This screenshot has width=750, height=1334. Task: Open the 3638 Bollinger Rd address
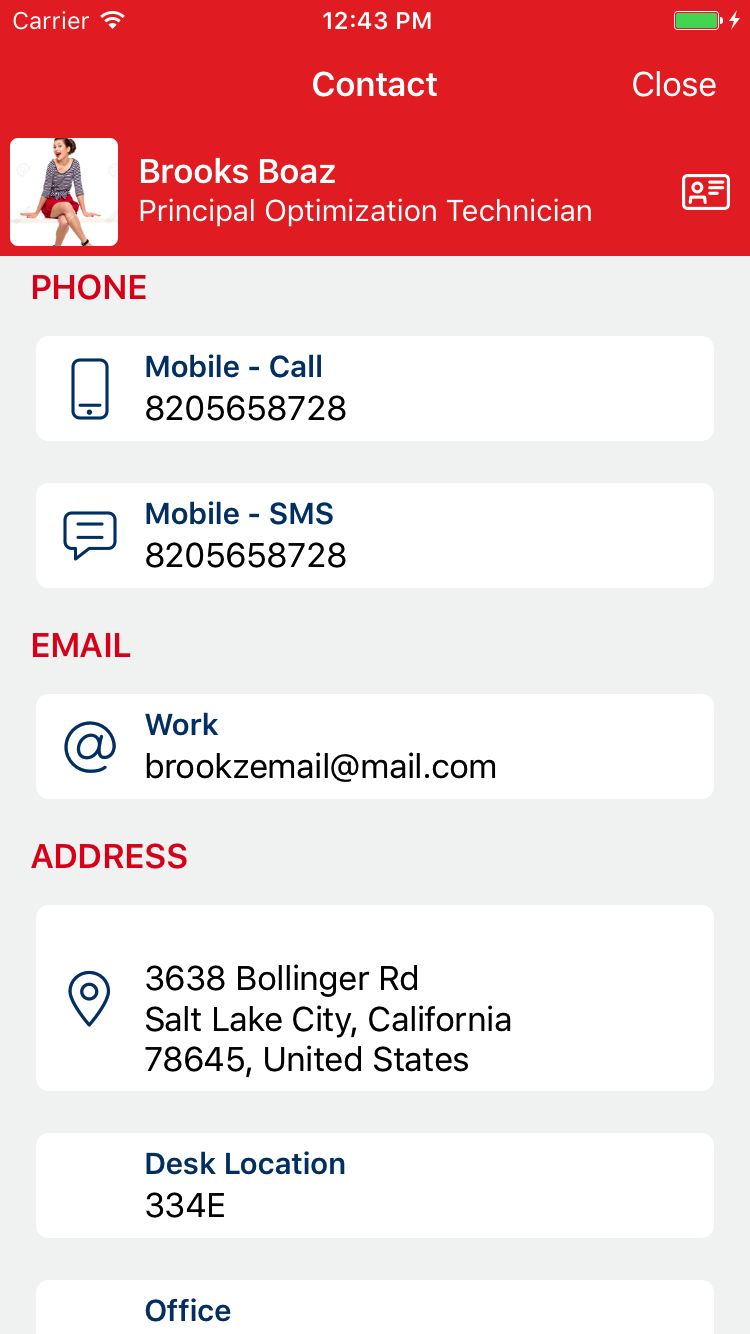pos(375,998)
